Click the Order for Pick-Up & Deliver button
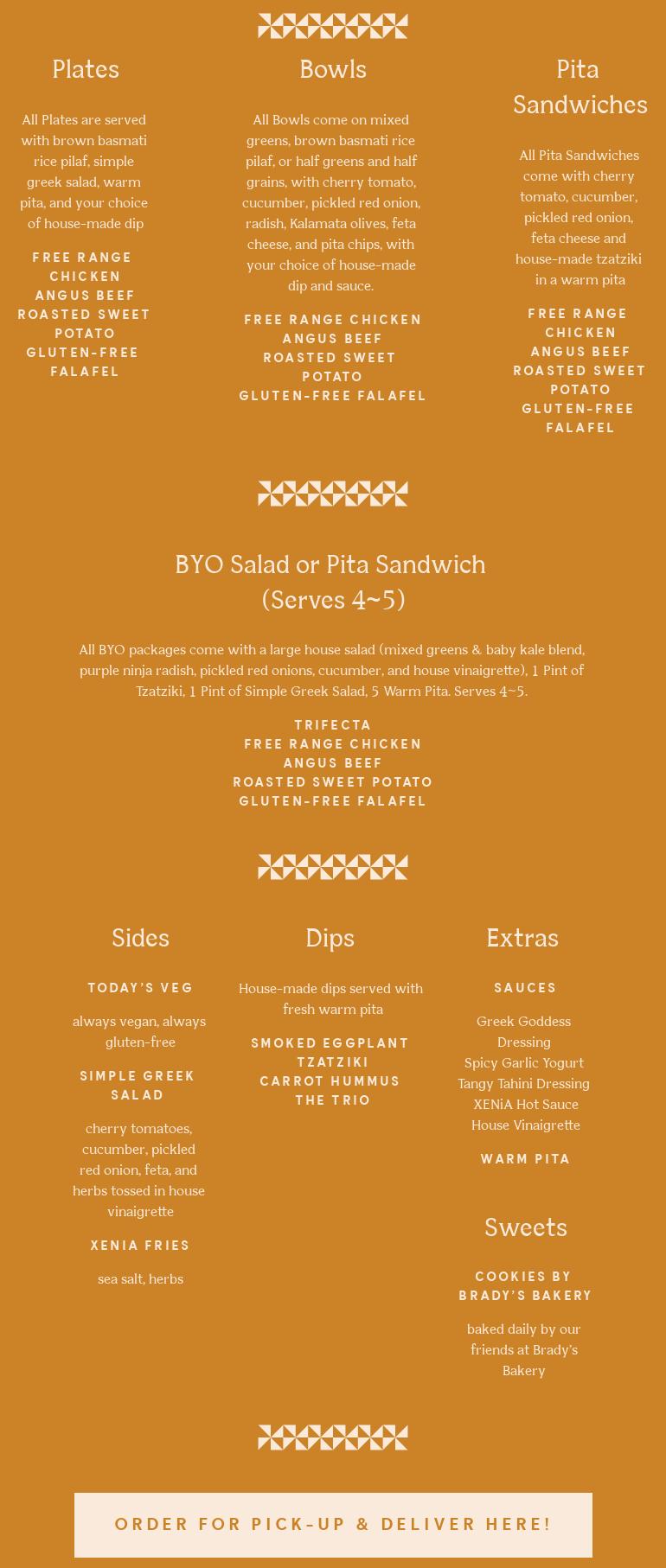This screenshot has height=1568, width=666. [332, 1525]
